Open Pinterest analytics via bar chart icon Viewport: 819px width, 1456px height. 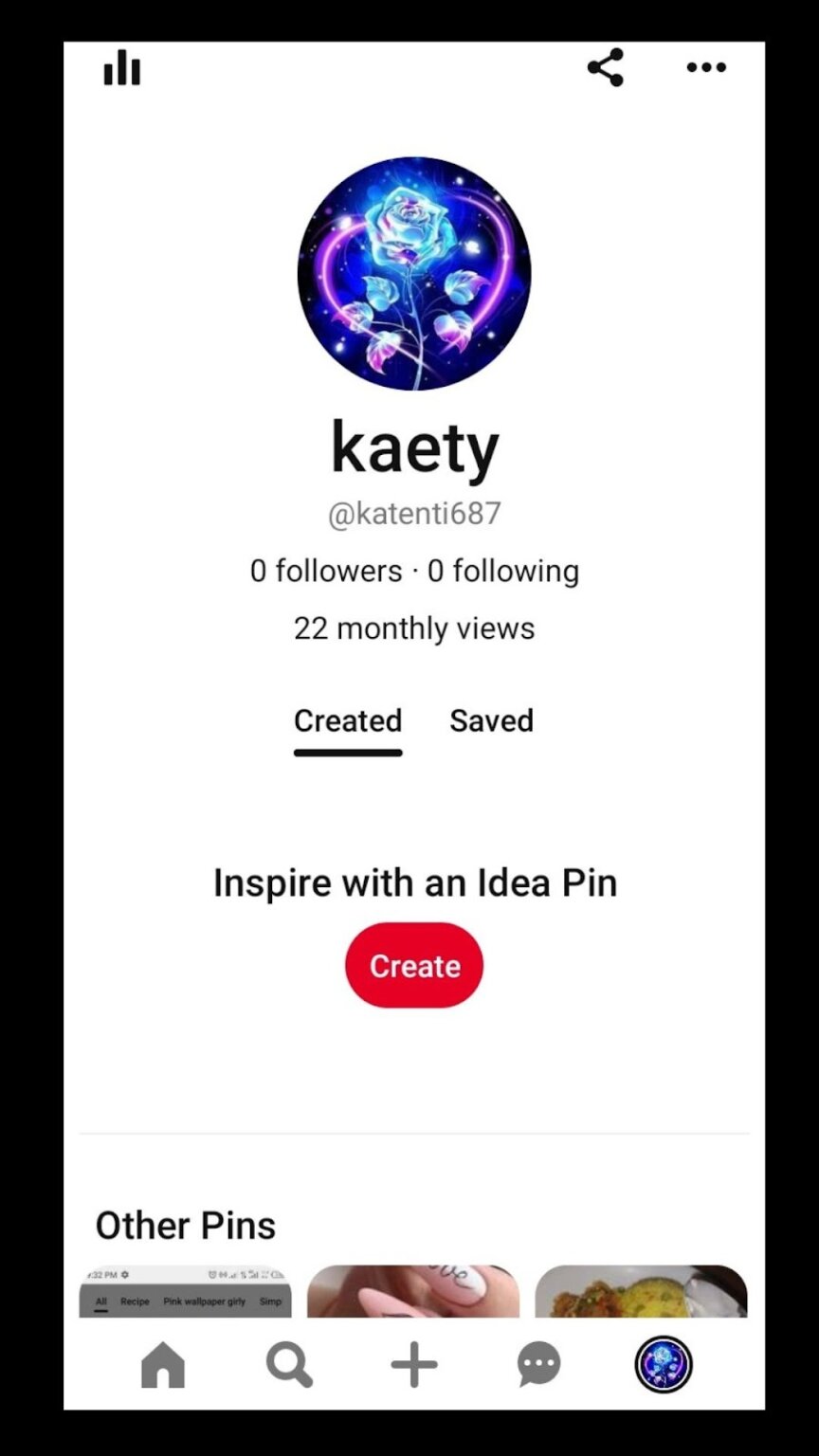pyautogui.click(x=121, y=67)
